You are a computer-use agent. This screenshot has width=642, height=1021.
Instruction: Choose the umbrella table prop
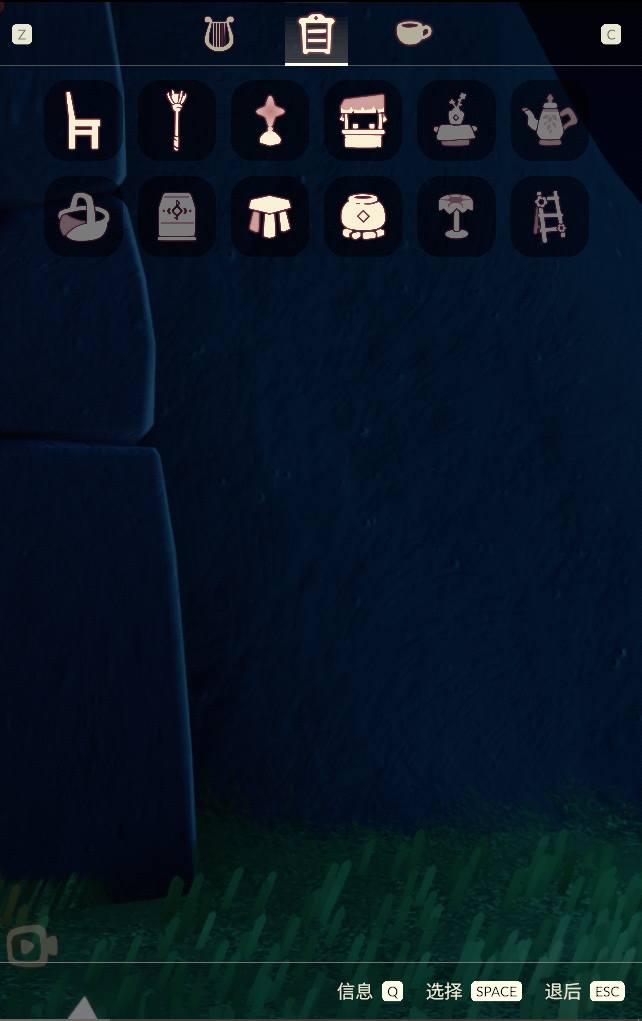point(456,216)
